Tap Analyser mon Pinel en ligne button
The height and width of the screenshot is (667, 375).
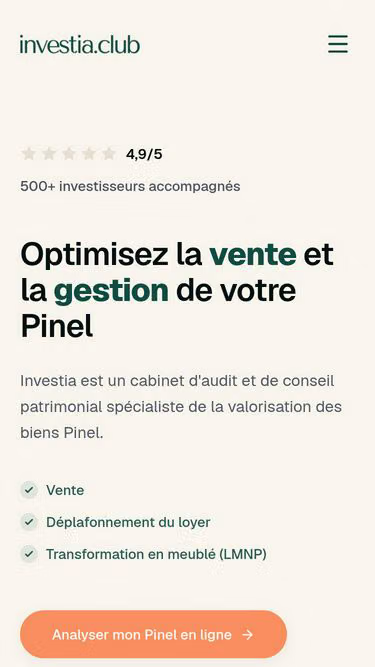point(153,634)
